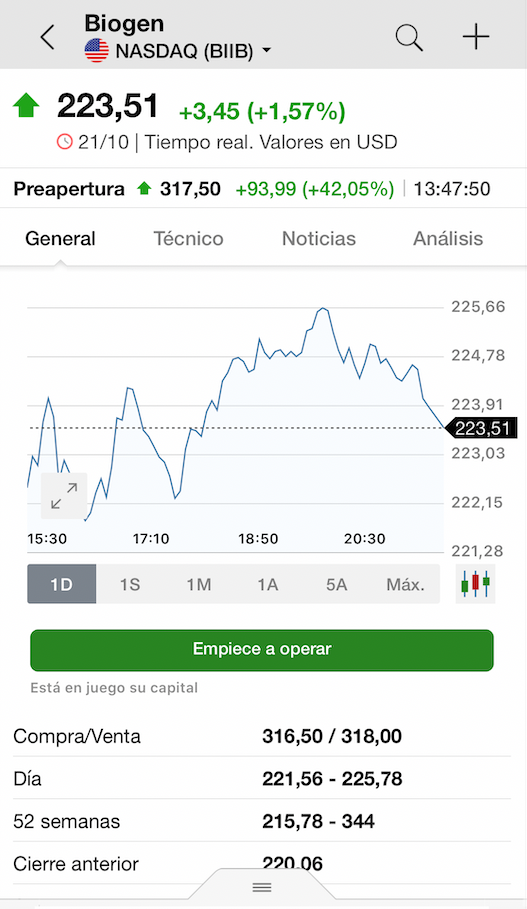Viewport: 527px width, 909px height.
Task: Open the search magnifier
Action: [x=409, y=38]
